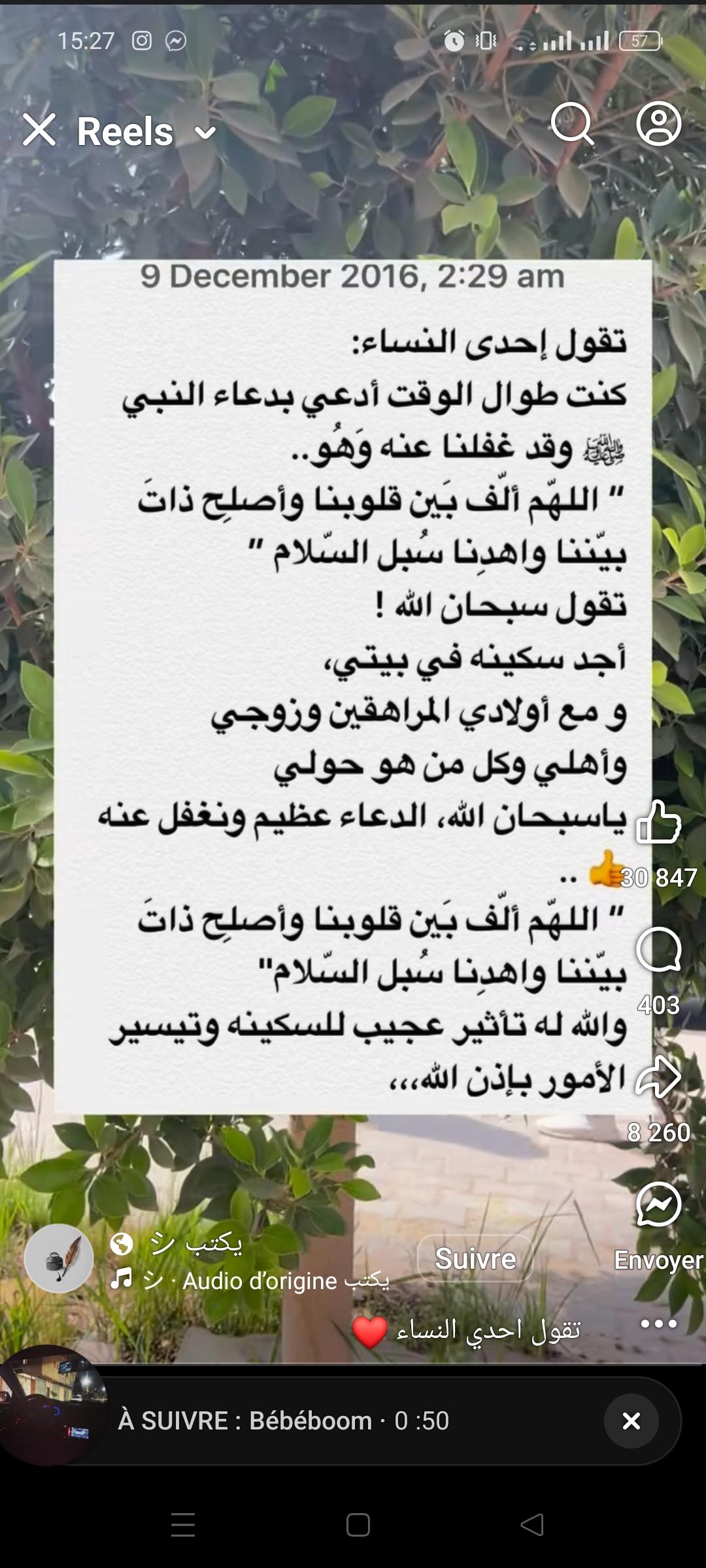This screenshot has width=706, height=1568.
Task: Like this reel
Action: click(x=658, y=823)
